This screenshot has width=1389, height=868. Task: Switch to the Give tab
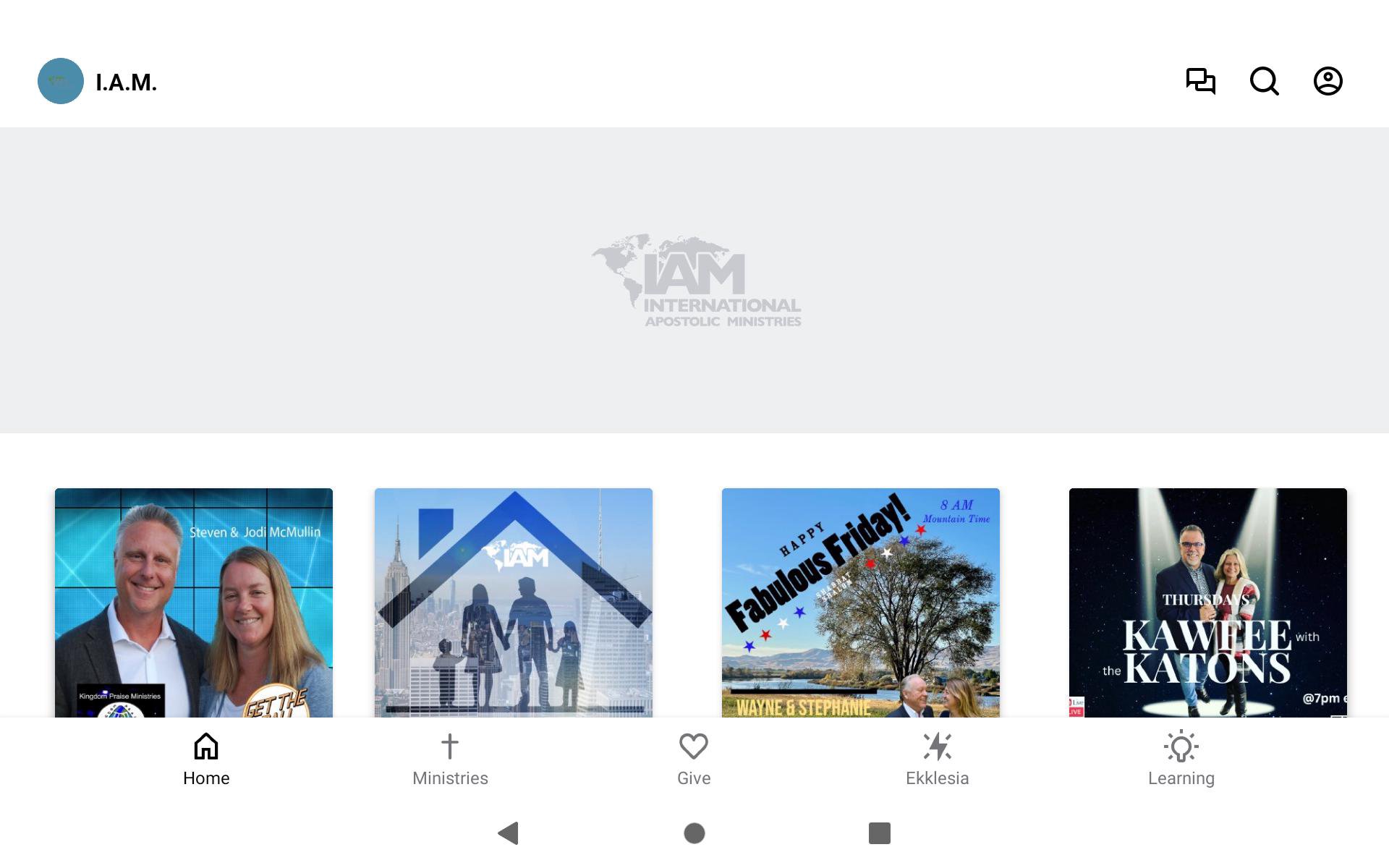(694, 759)
